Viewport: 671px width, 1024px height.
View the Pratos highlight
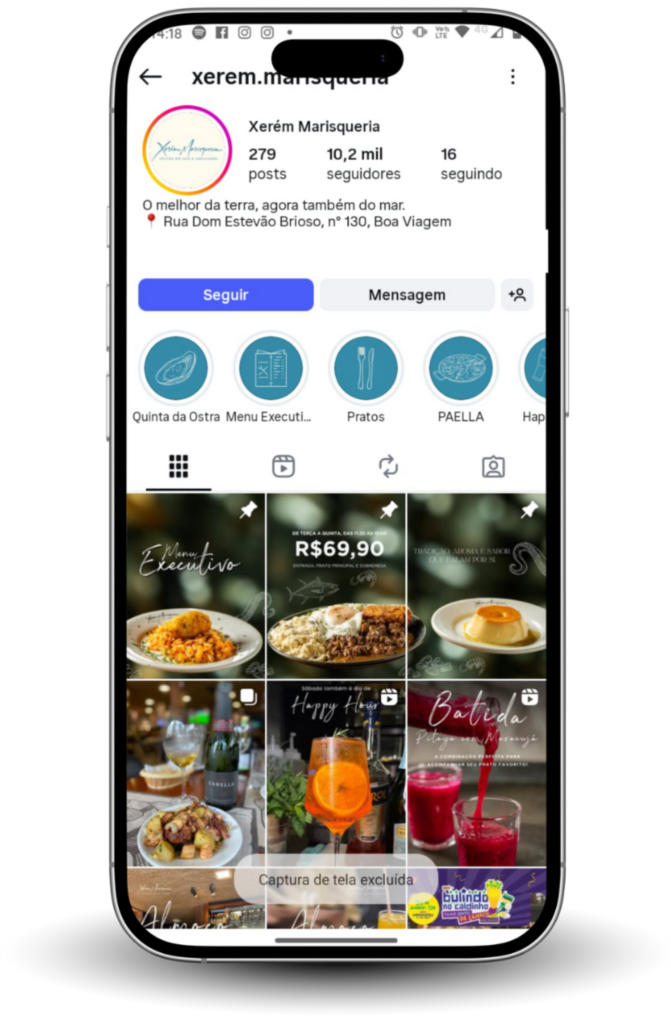pyautogui.click(x=365, y=369)
